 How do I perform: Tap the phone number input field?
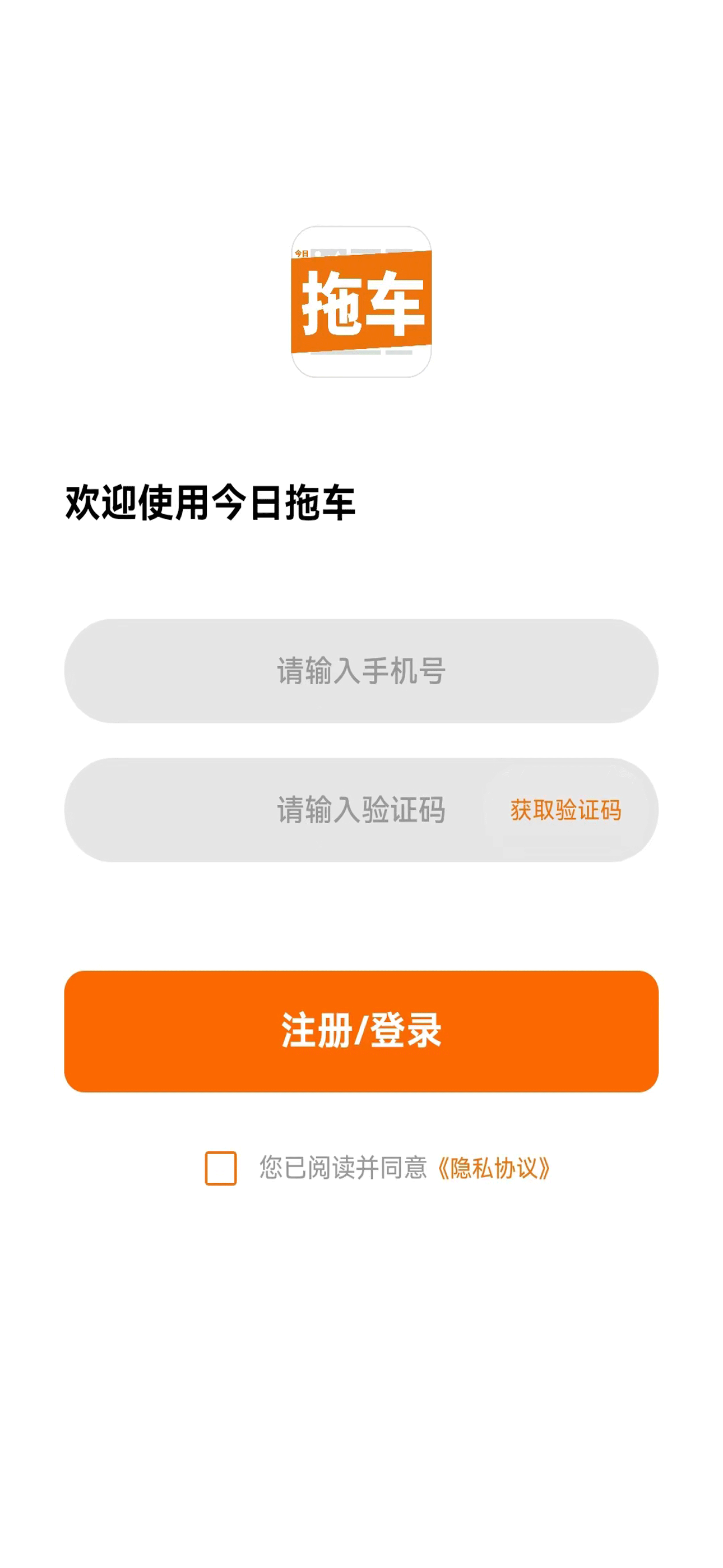click(361, 671)
